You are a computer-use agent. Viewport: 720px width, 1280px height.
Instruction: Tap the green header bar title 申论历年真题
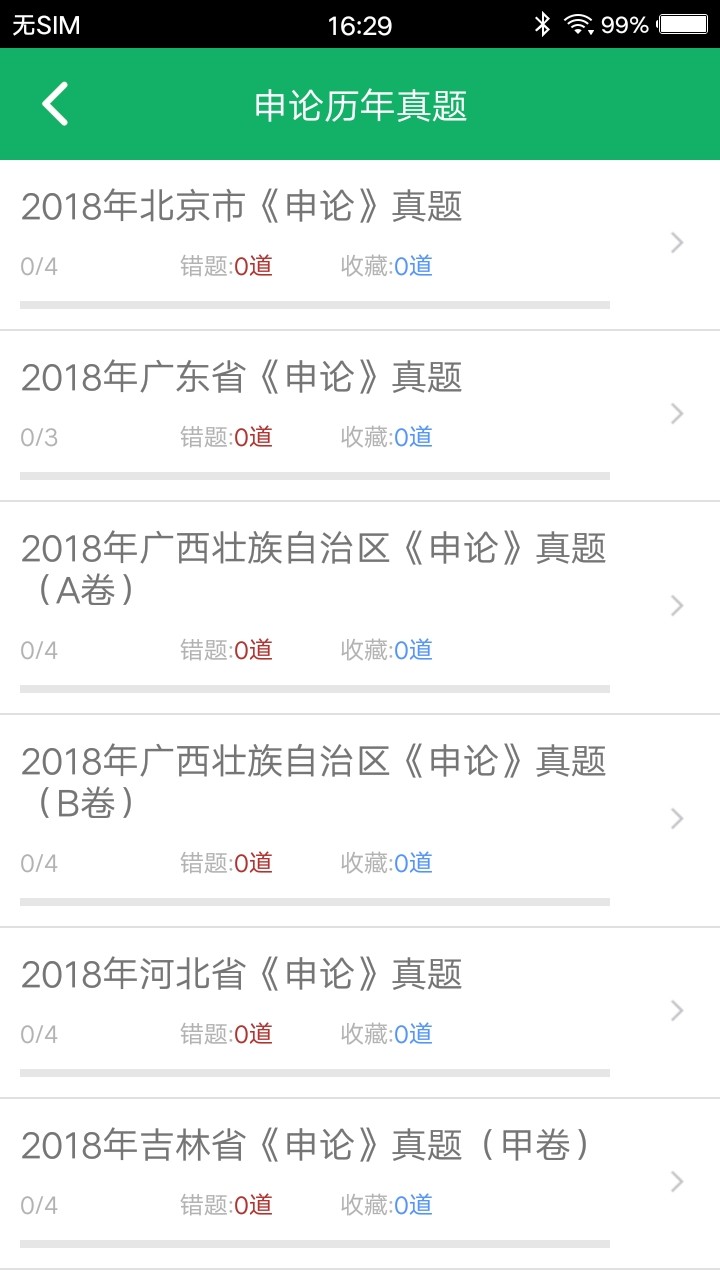coord(360,104)
